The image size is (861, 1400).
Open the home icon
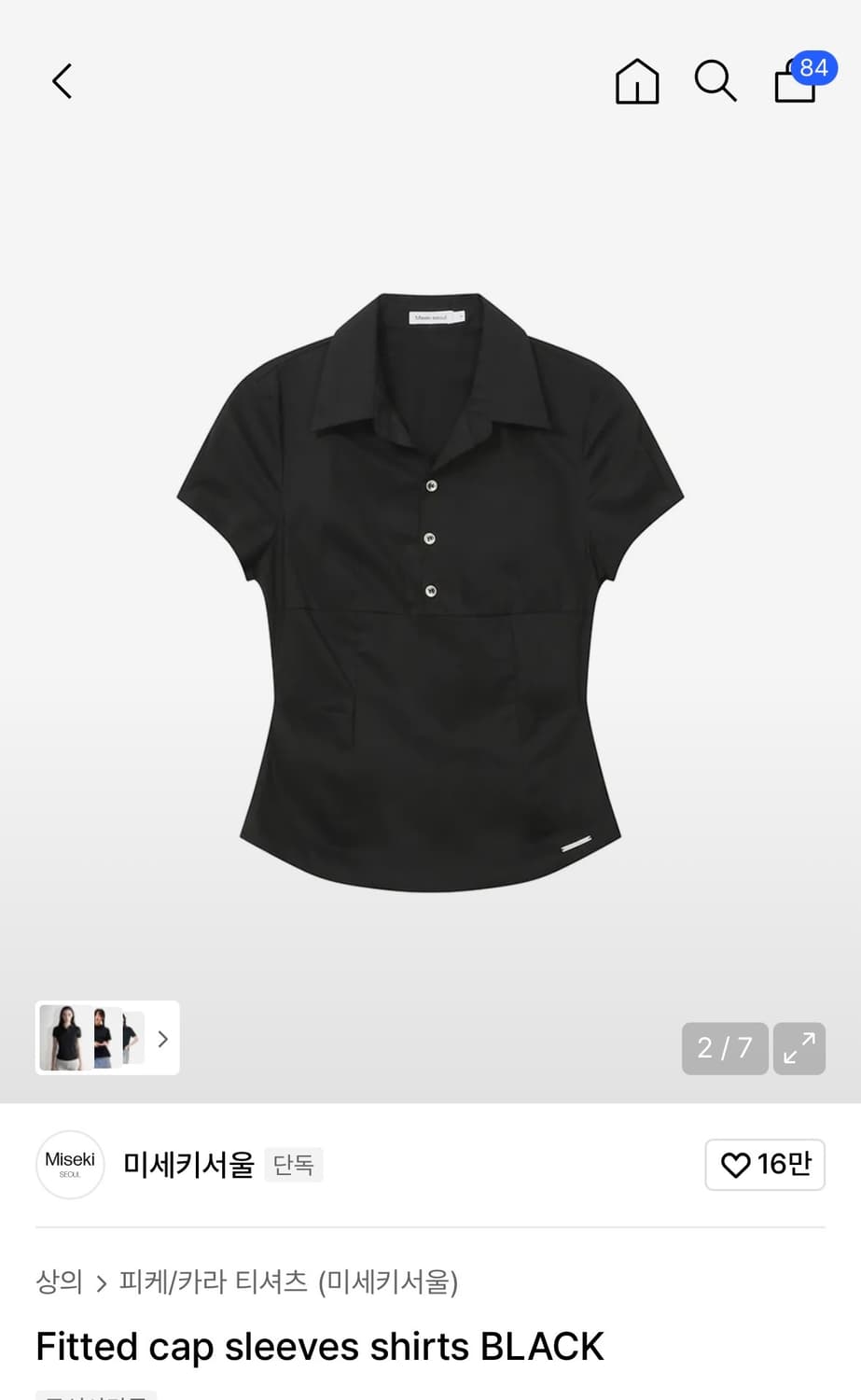click(637, 81)
